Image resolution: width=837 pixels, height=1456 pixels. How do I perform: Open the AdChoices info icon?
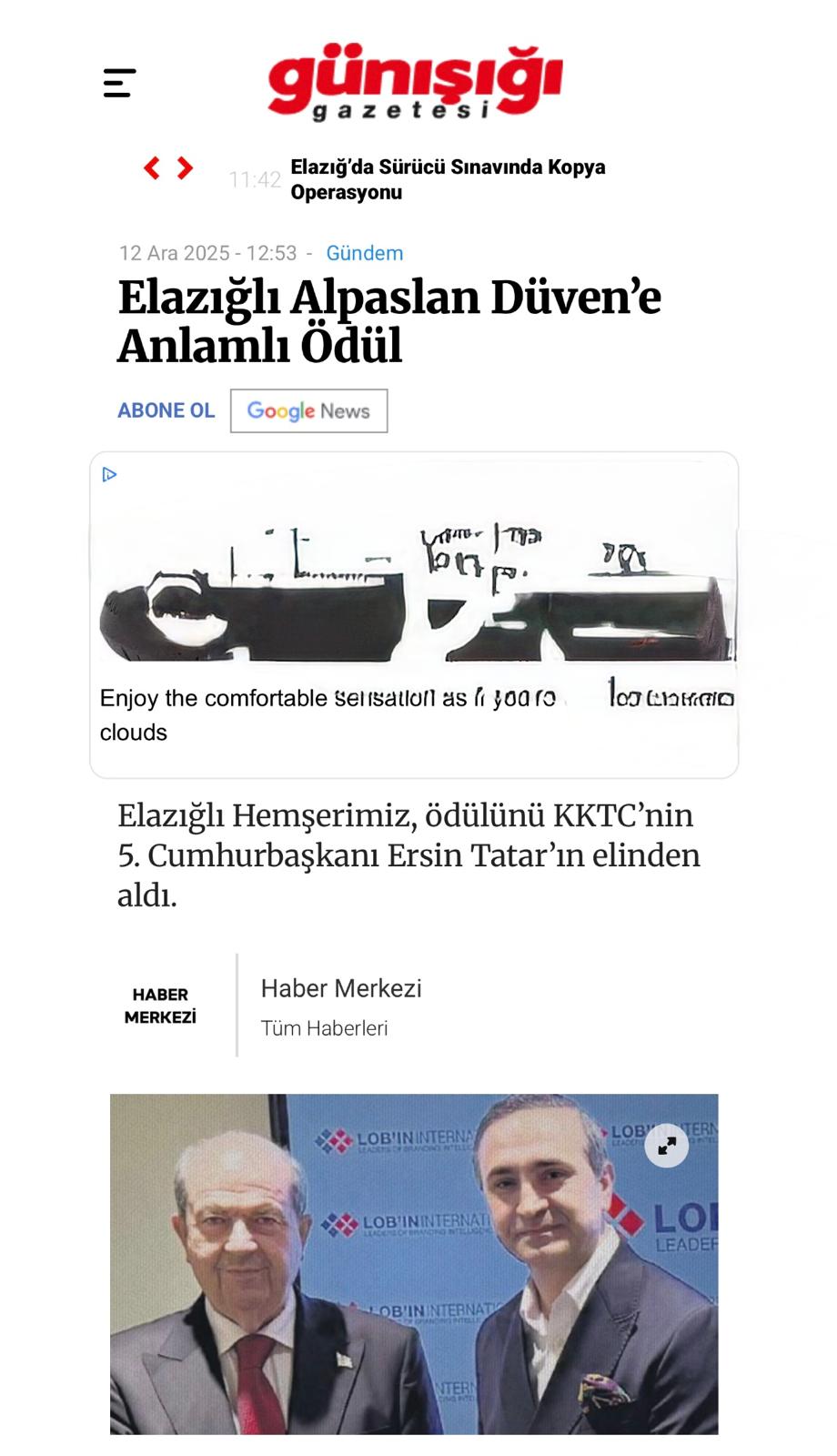pyautogui.click(x=110, y=474)
